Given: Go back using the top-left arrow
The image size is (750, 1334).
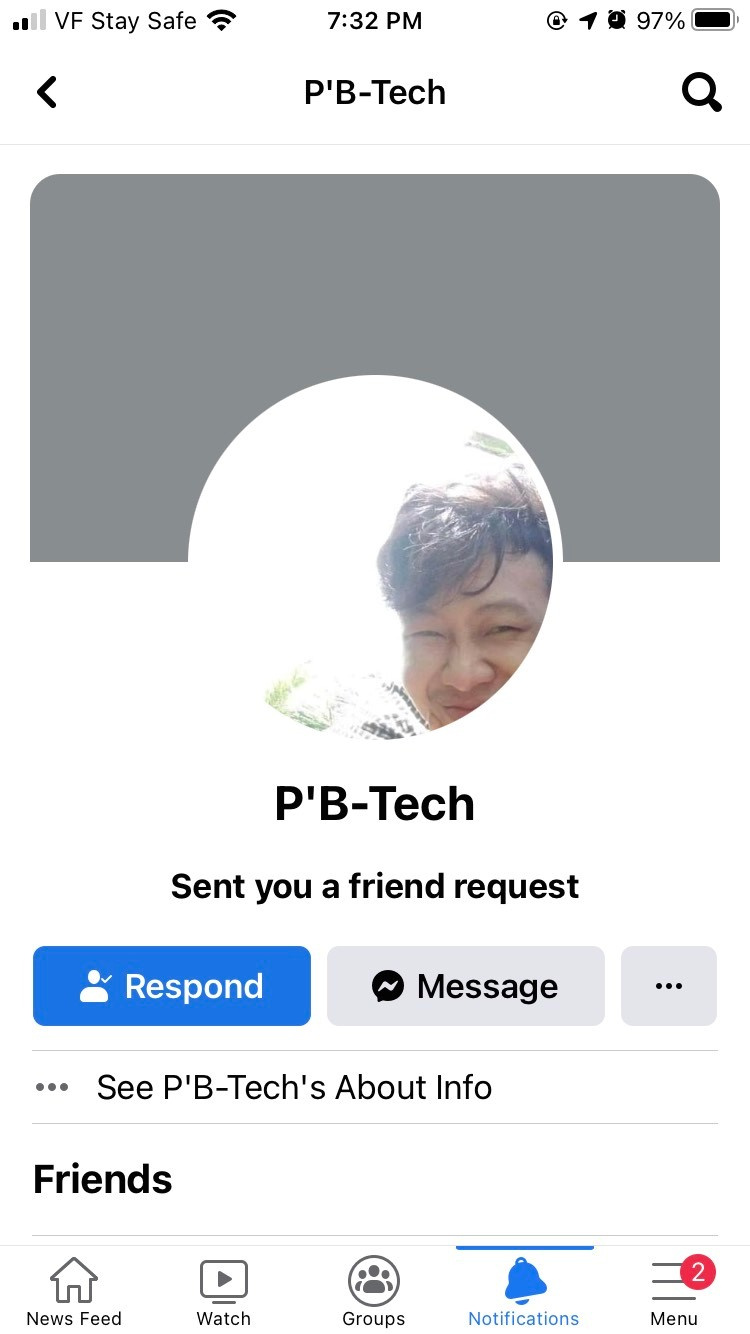Looking at the screenshot, I should pyautogui.click(x=47, y=92).
